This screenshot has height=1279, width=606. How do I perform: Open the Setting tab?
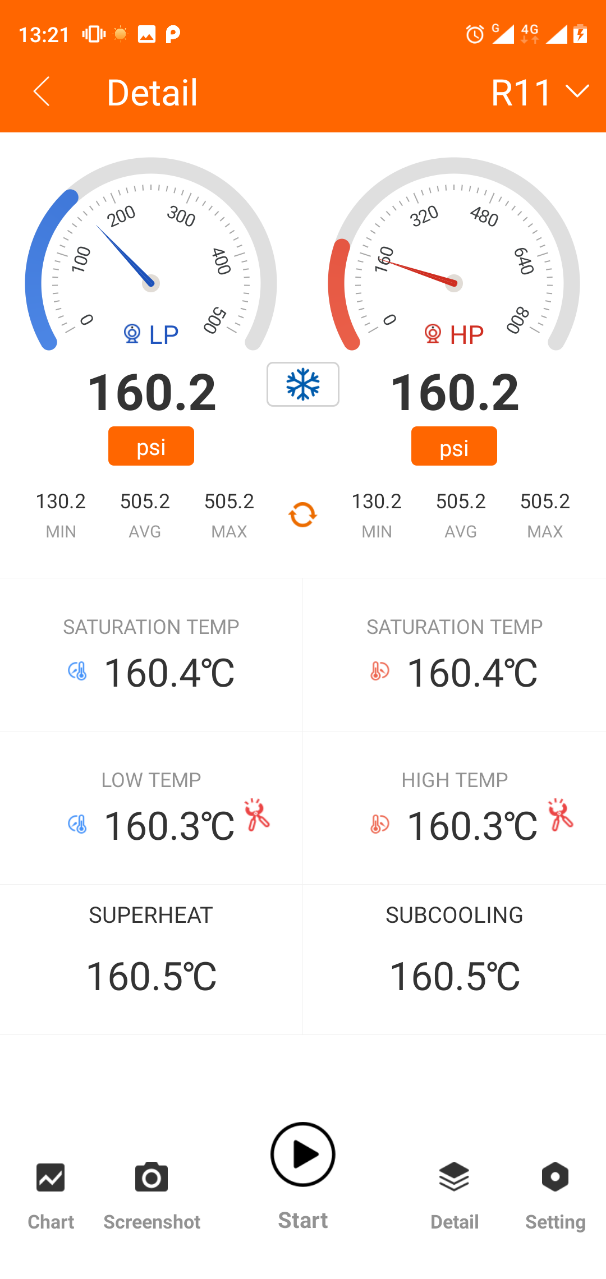coord(555,1195)
